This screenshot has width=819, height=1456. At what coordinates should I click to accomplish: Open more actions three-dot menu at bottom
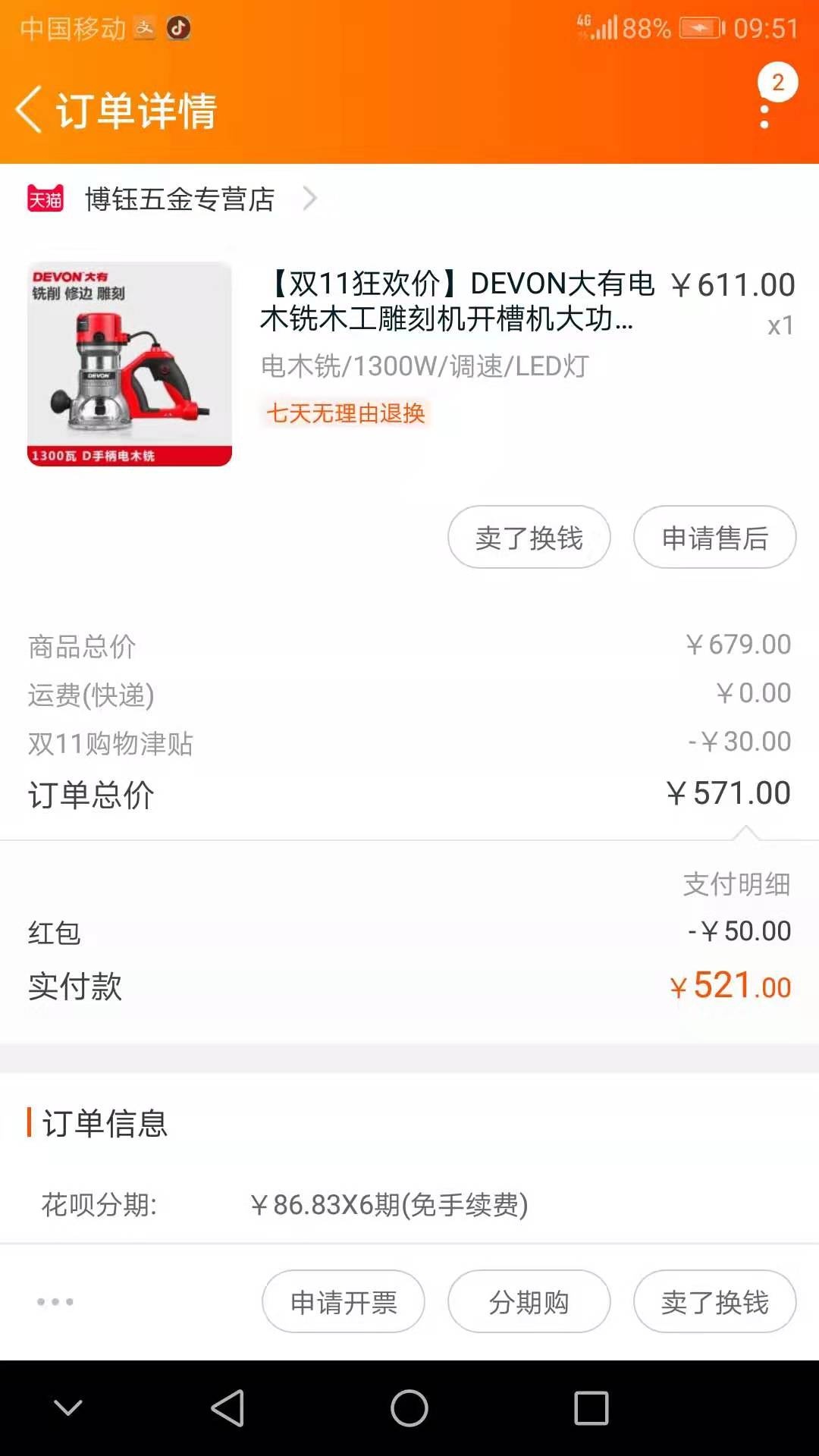(x=55, y=1302)
